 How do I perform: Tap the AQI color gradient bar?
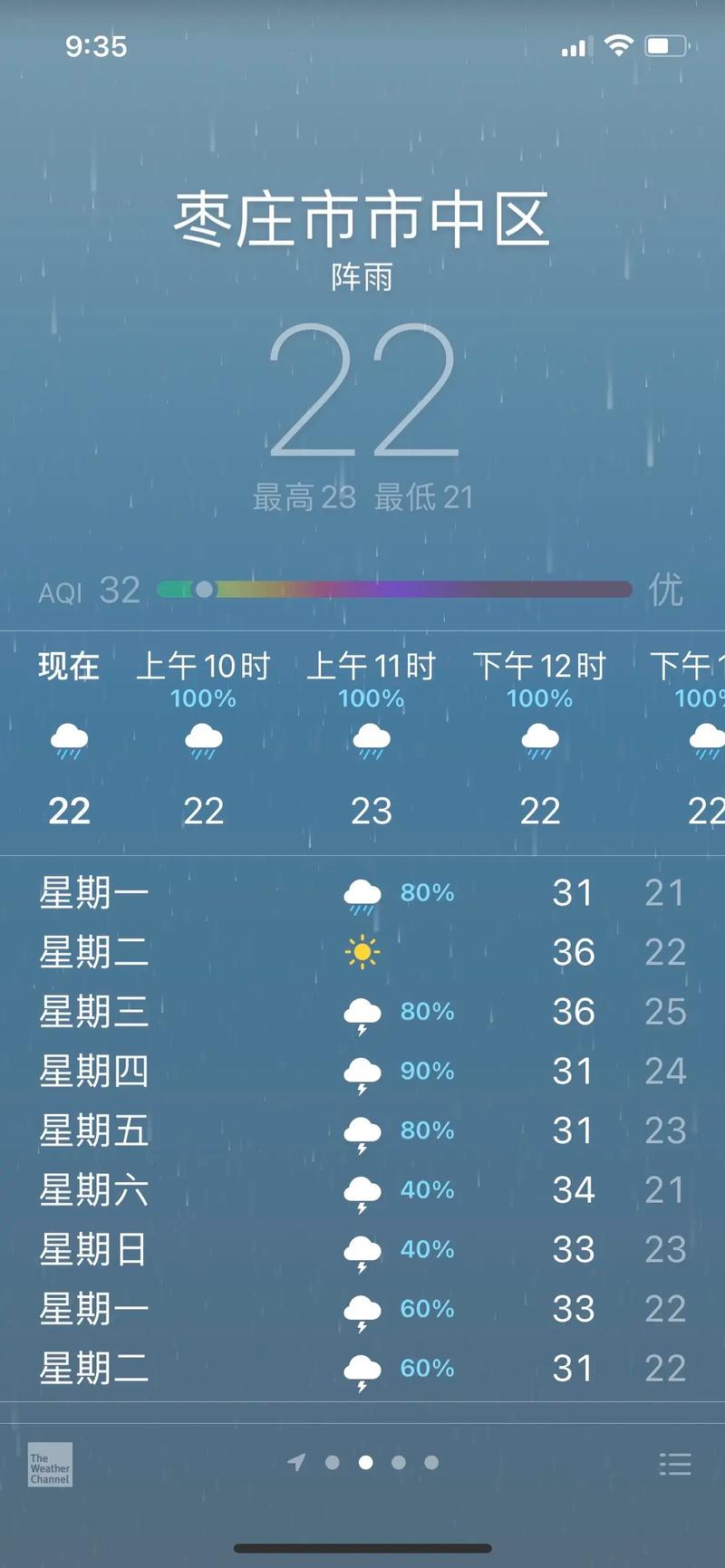tap(394, 590)
